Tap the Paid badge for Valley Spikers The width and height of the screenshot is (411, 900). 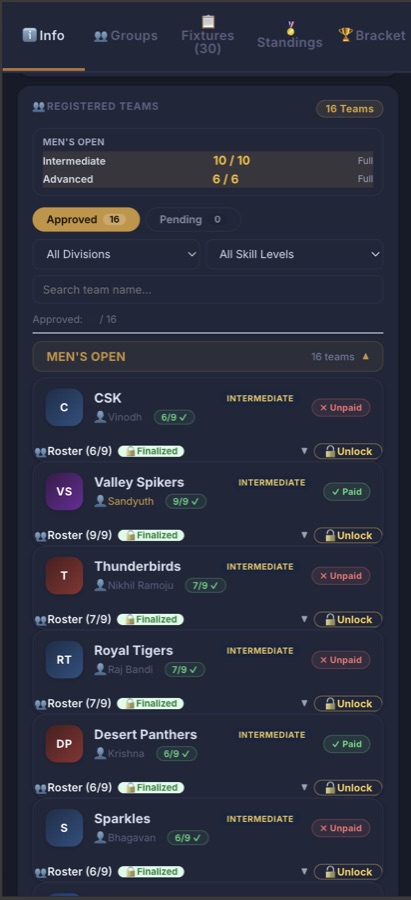click(347, 492)
